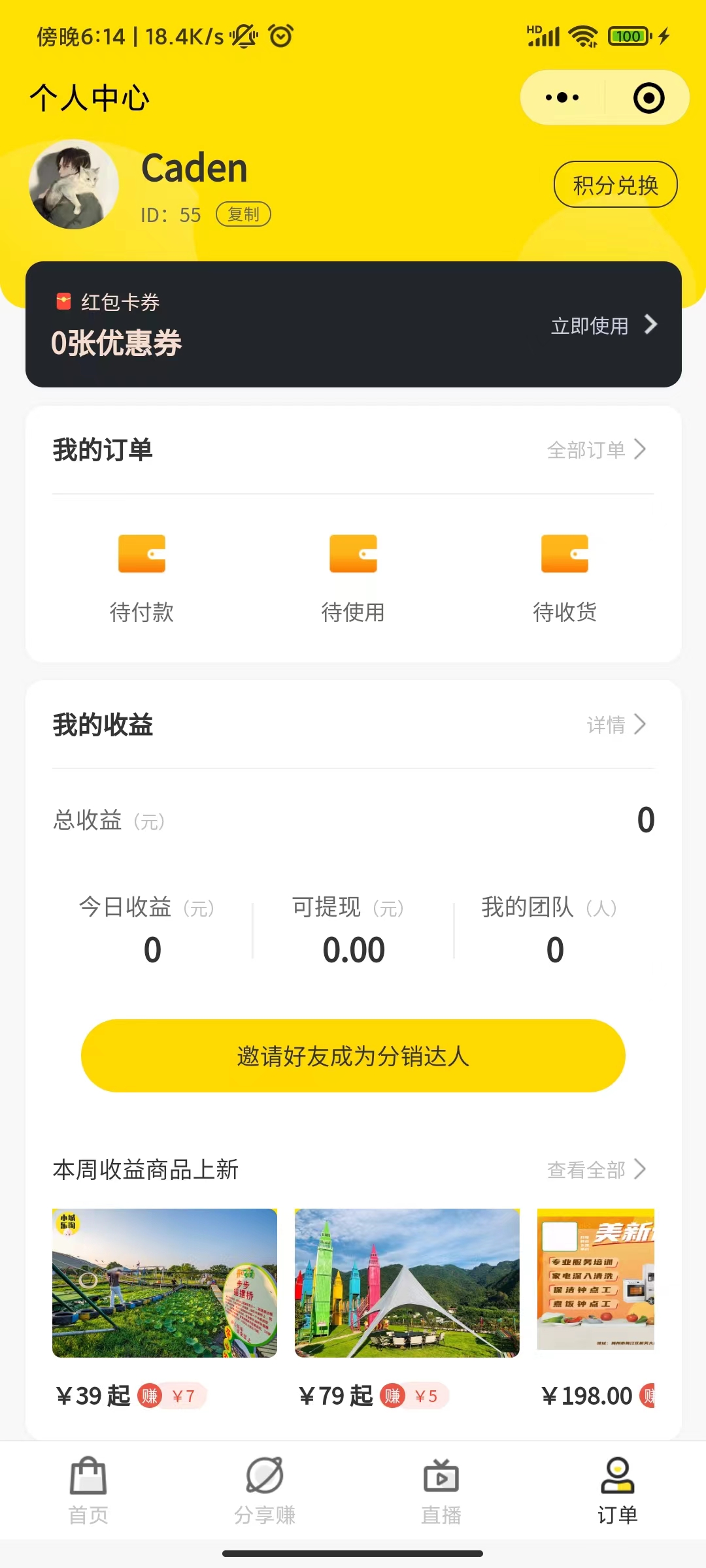The width and height of the screenshot is (706, 1568).
Task: Tap the 积分兑换 button
Action: coord(615,185)
